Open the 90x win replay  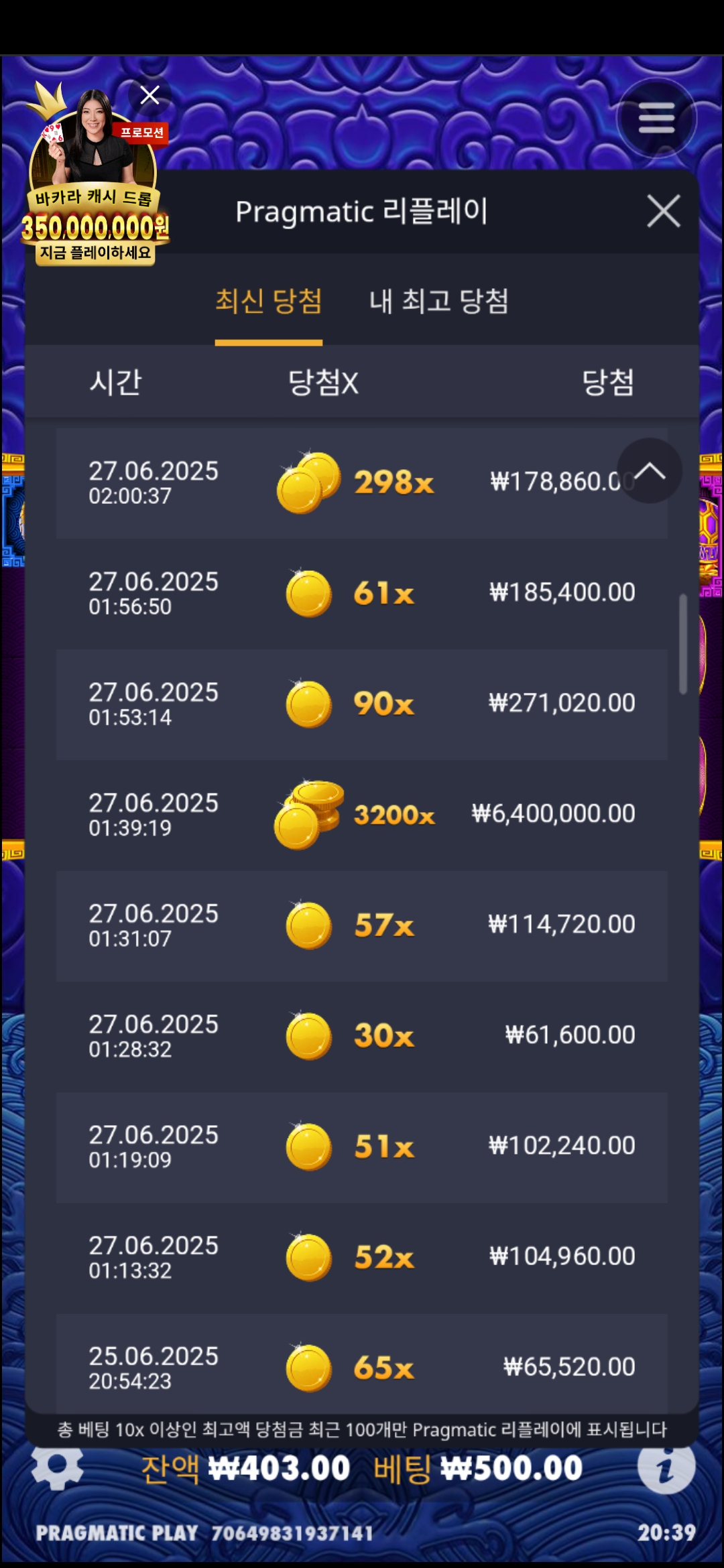pyautogui.click(x=362, y=704)
